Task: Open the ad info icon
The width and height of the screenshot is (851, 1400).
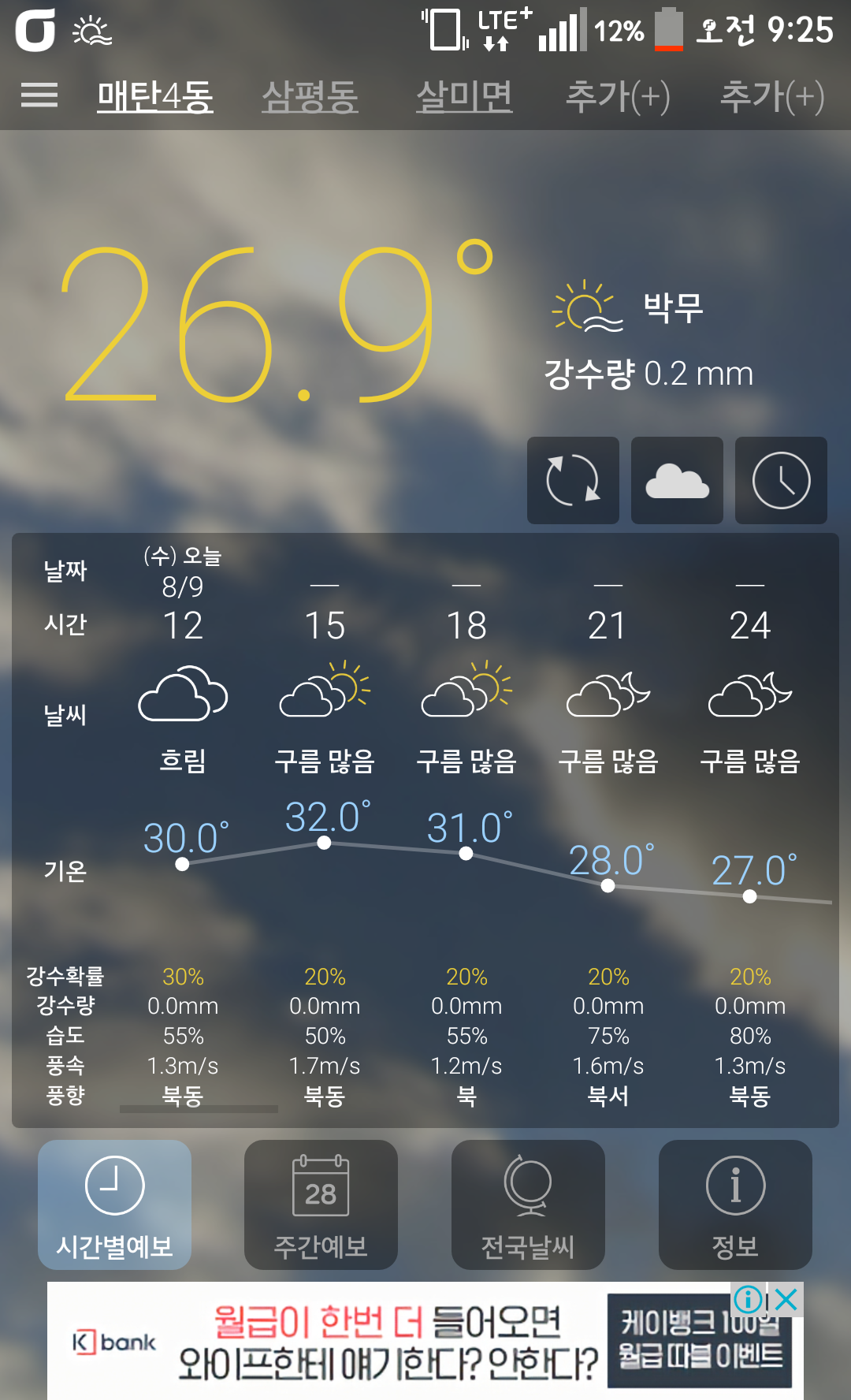Action: point(748,1299)
